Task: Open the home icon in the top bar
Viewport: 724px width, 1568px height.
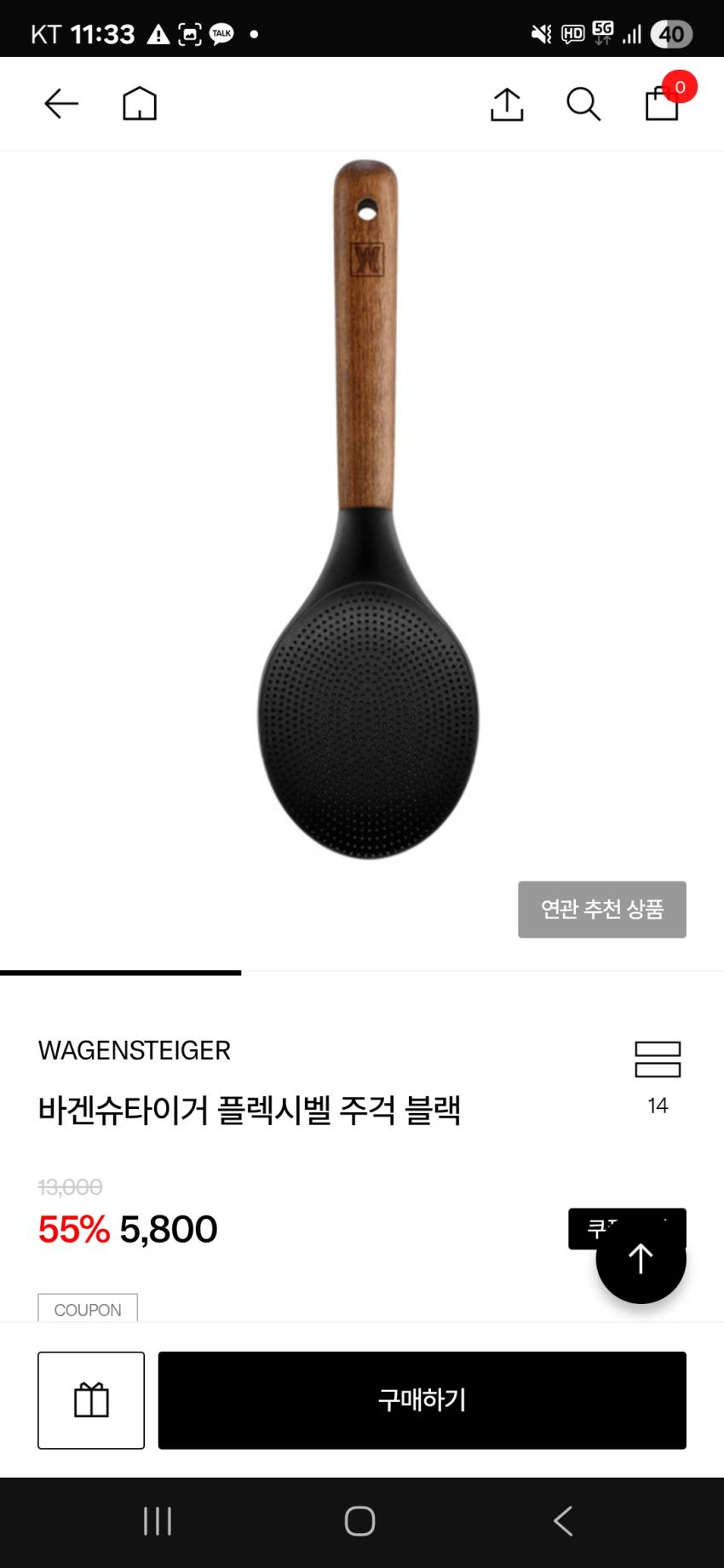Action: (140, 104)
